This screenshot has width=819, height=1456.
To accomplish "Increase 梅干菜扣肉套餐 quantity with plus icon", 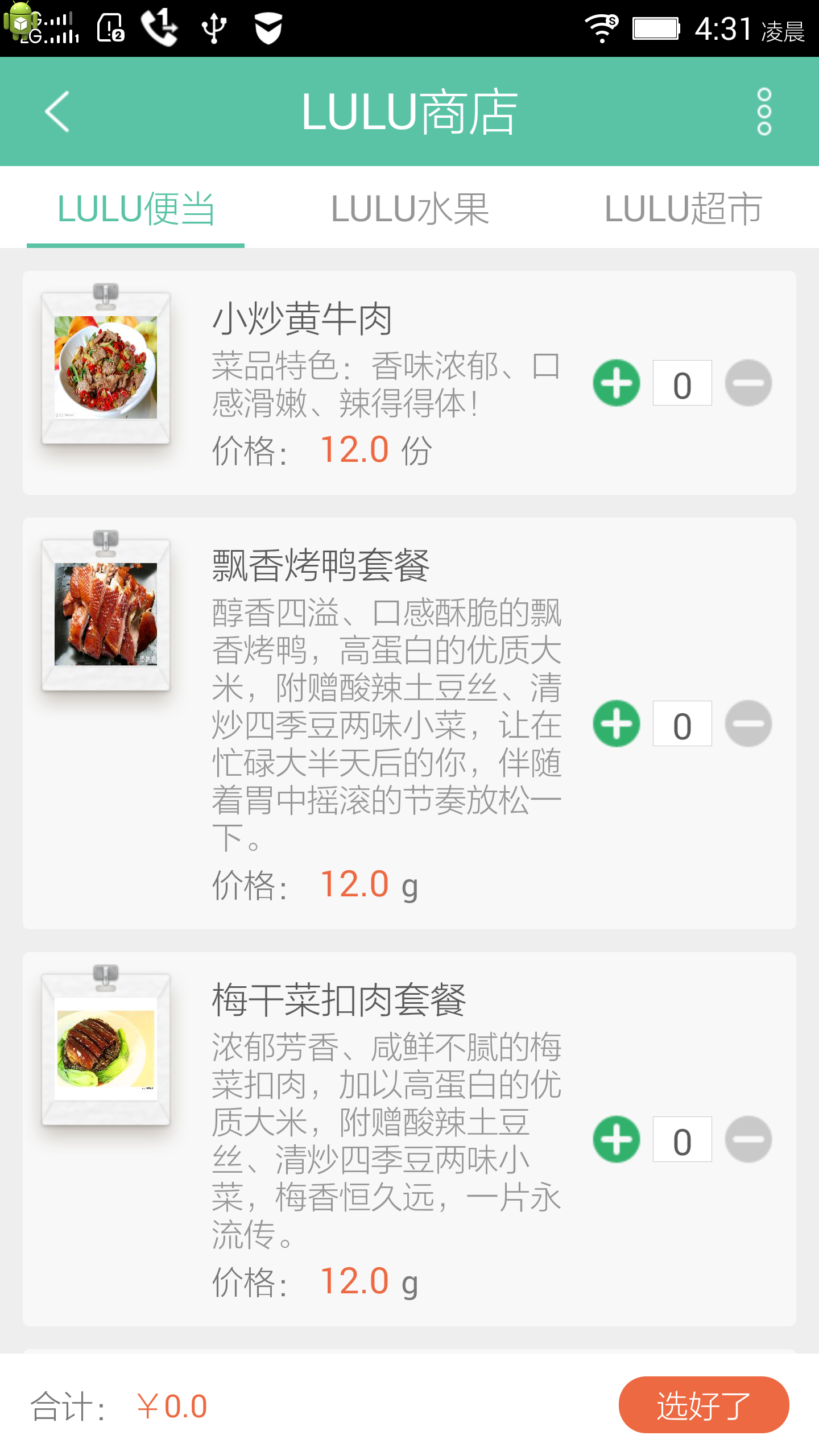I will click(x=617, y=1139).
